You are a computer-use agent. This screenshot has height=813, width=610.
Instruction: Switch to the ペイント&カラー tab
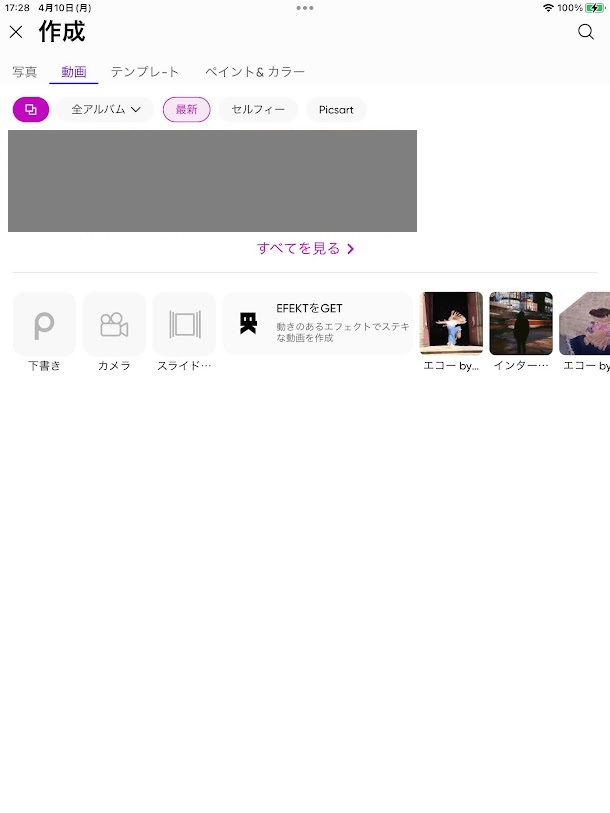pyautogui.click(x=255, y=72)
